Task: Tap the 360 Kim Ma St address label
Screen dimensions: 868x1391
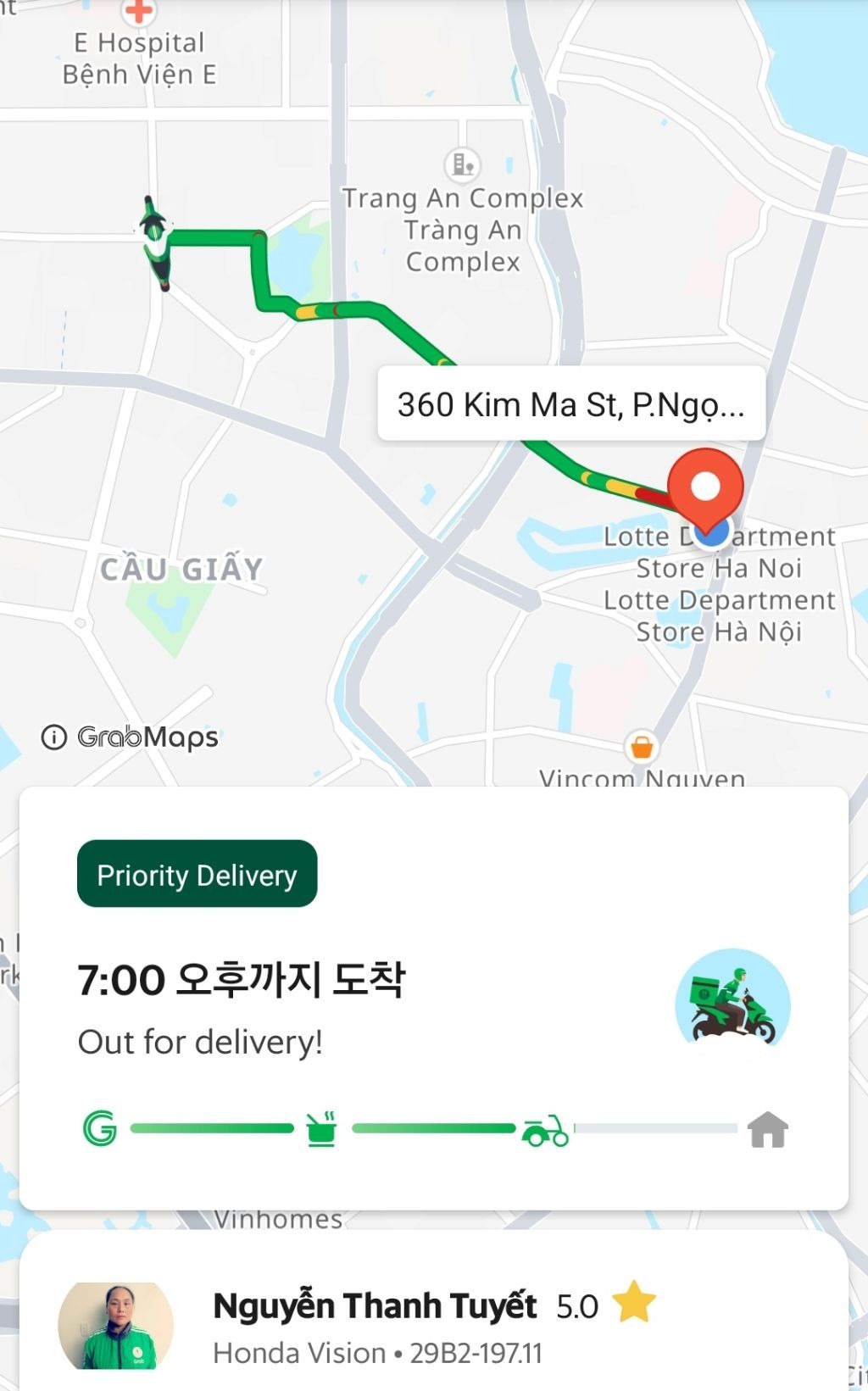Action: pos(570,404)
